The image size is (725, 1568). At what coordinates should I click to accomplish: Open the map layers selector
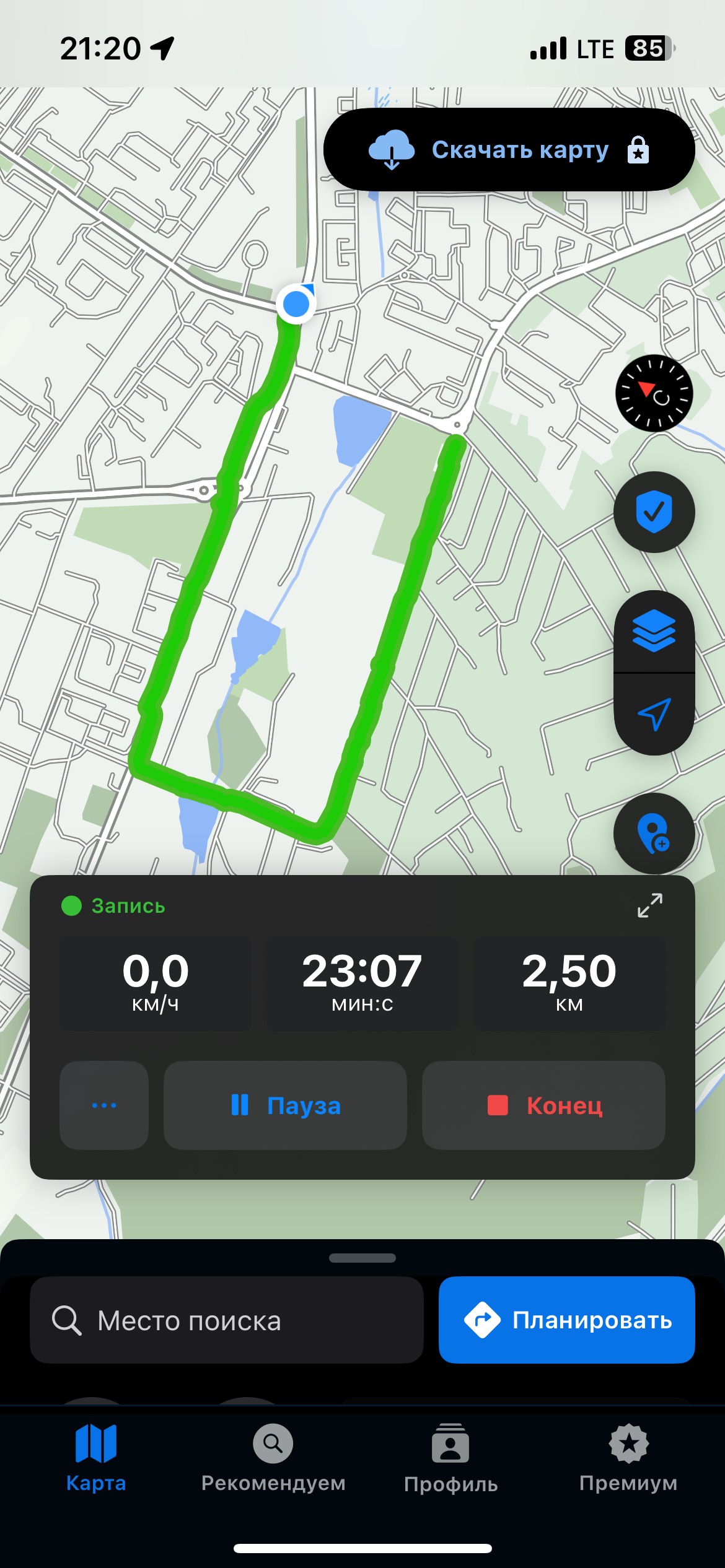[x=654, y=632]
